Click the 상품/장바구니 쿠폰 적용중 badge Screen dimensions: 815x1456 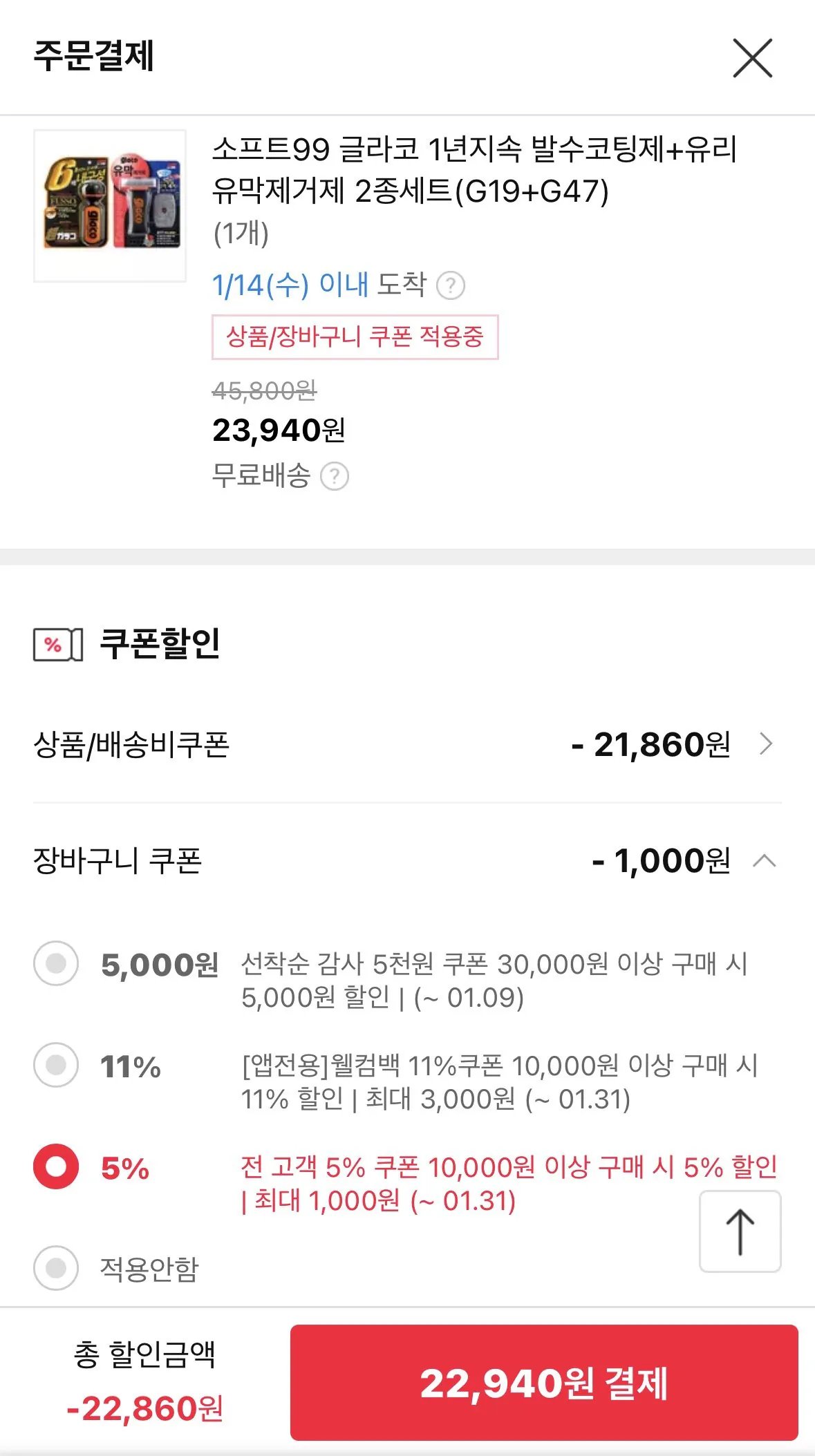pyautogui.click(x=355, y=338)
